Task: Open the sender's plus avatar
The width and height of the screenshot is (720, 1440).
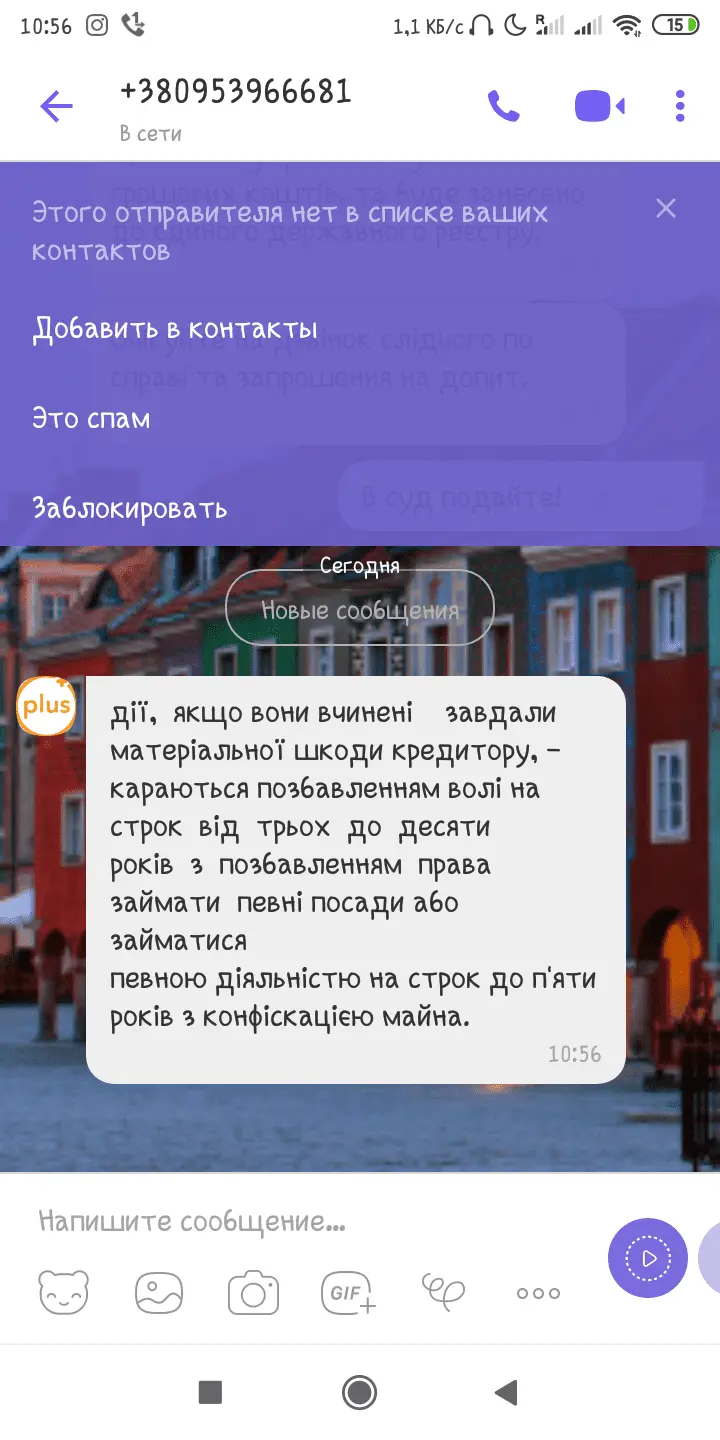Action: (x=47, y=706)
